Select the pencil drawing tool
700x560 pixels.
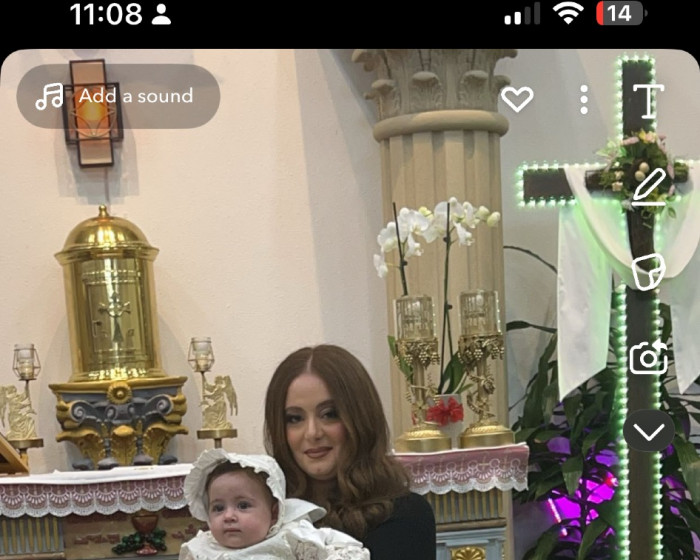coord(648,186)
